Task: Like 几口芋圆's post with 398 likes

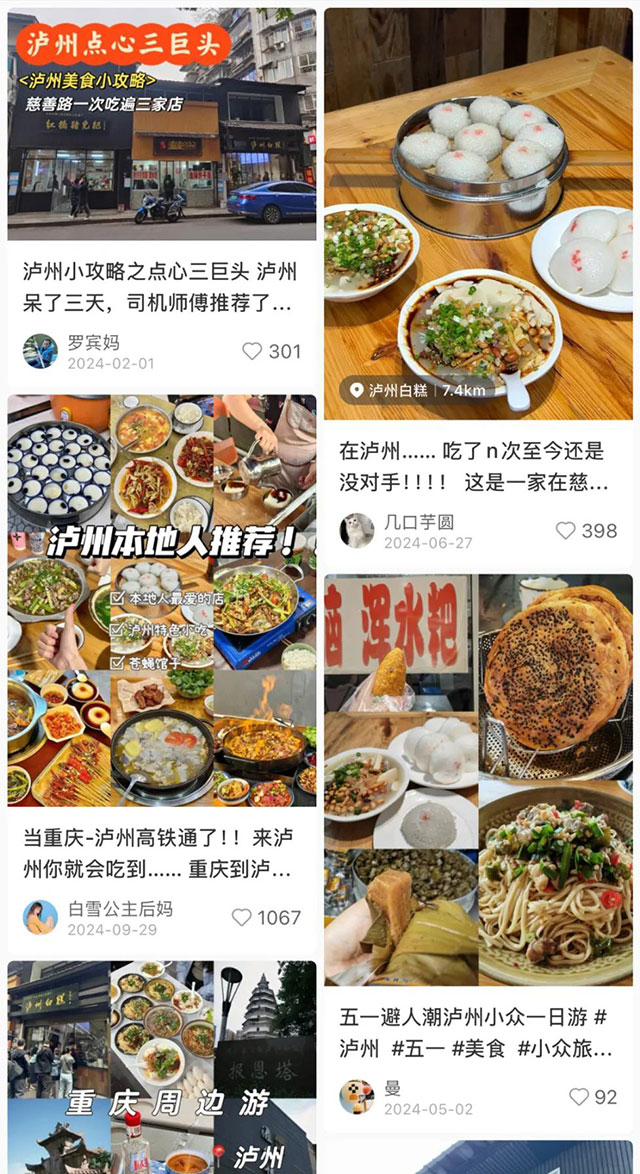Action: coord(567,531)
